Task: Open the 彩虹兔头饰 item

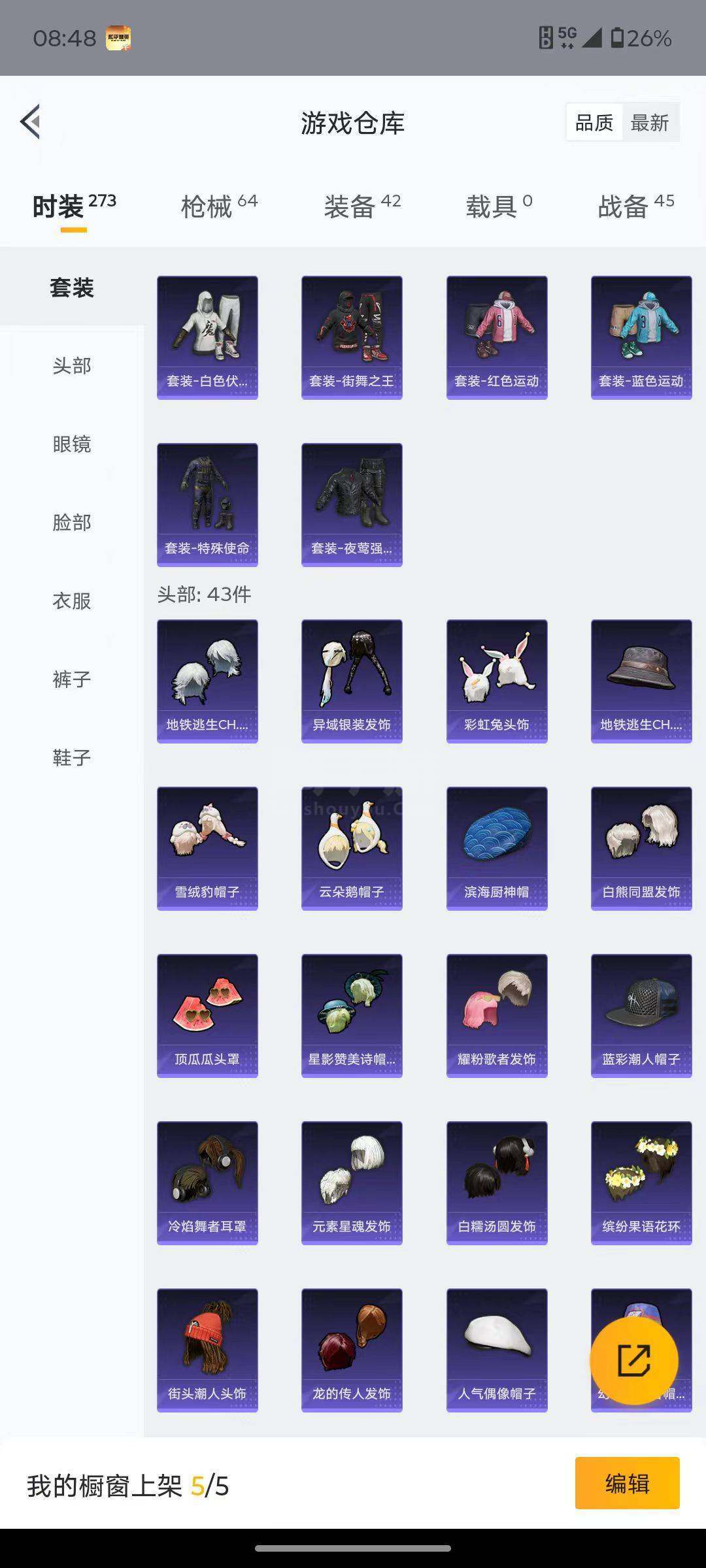Action: [497, 681]
